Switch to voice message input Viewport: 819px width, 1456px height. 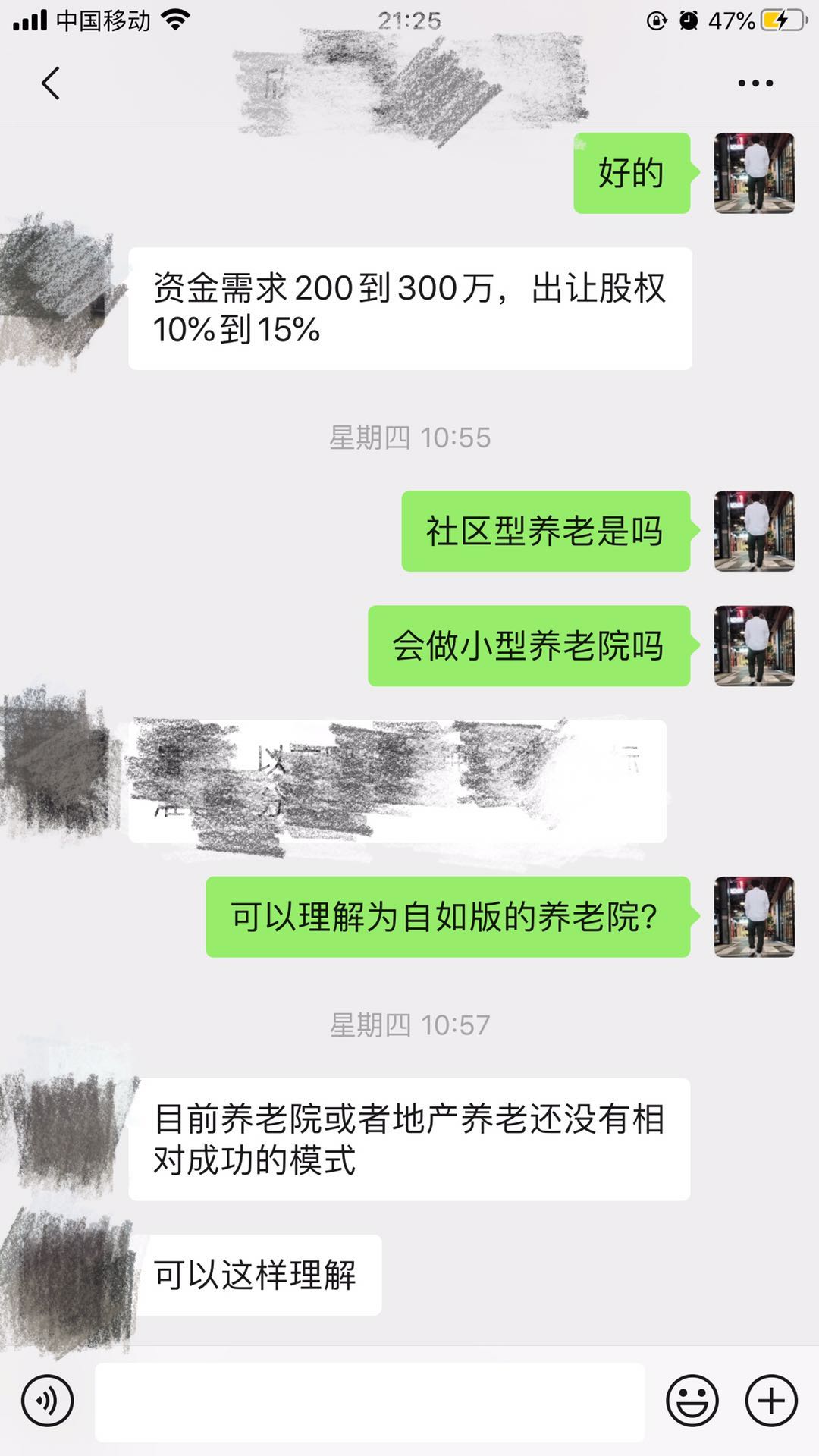(48, 1401)
